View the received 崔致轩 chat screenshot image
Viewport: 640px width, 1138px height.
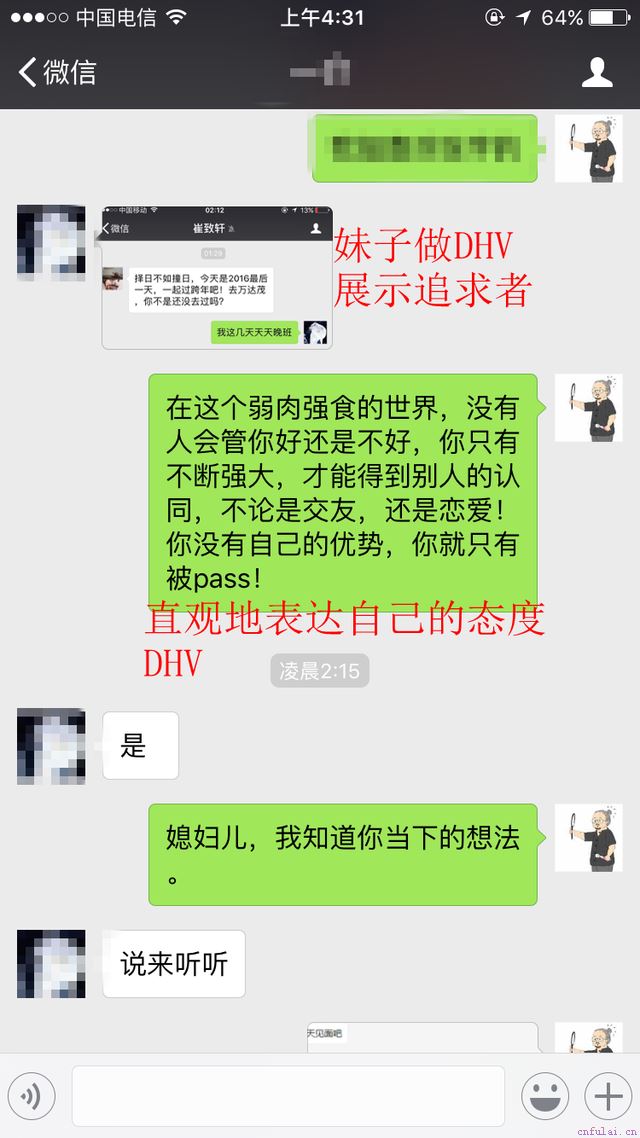pos(217,277)
